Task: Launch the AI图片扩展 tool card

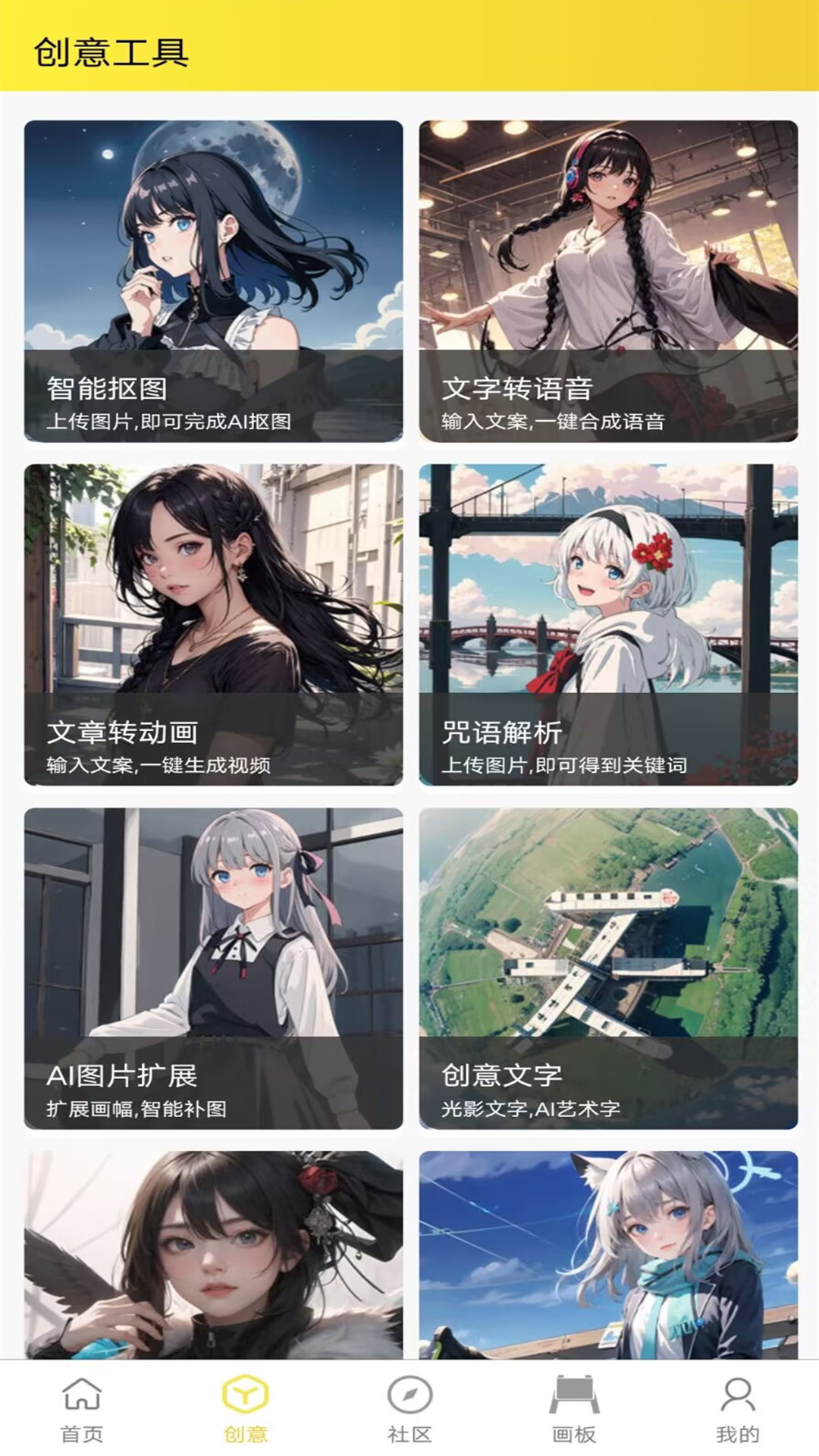Action: [213, 968]
